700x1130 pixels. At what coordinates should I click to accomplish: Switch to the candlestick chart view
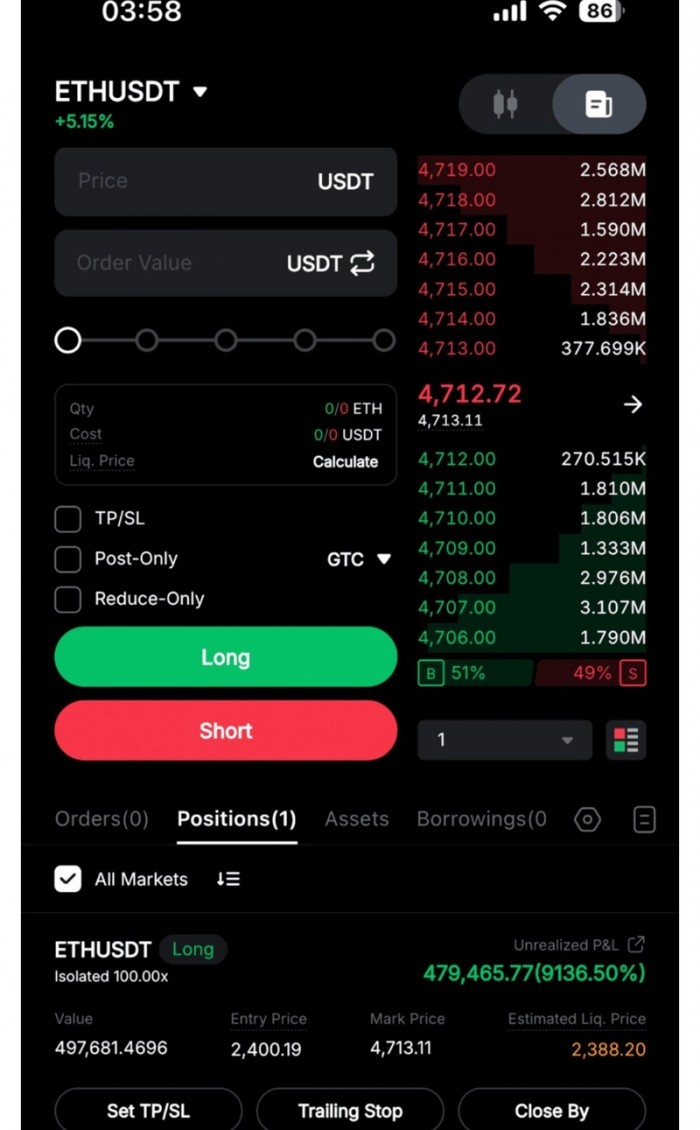pos(506,104)
